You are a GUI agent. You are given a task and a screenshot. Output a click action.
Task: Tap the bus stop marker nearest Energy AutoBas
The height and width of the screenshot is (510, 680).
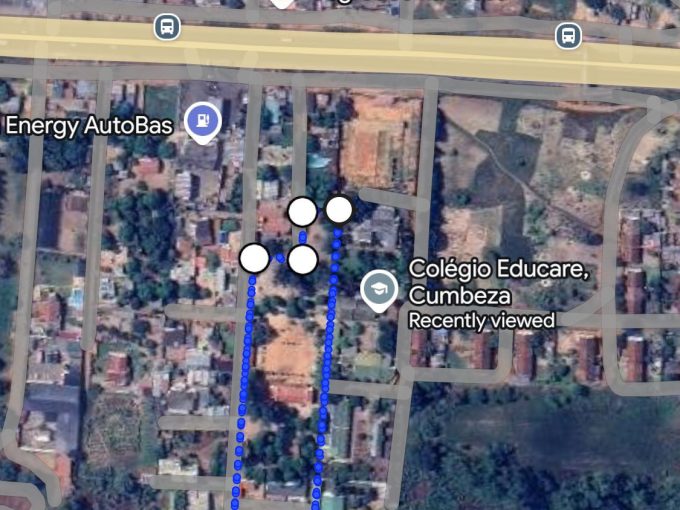coord(167,27)
